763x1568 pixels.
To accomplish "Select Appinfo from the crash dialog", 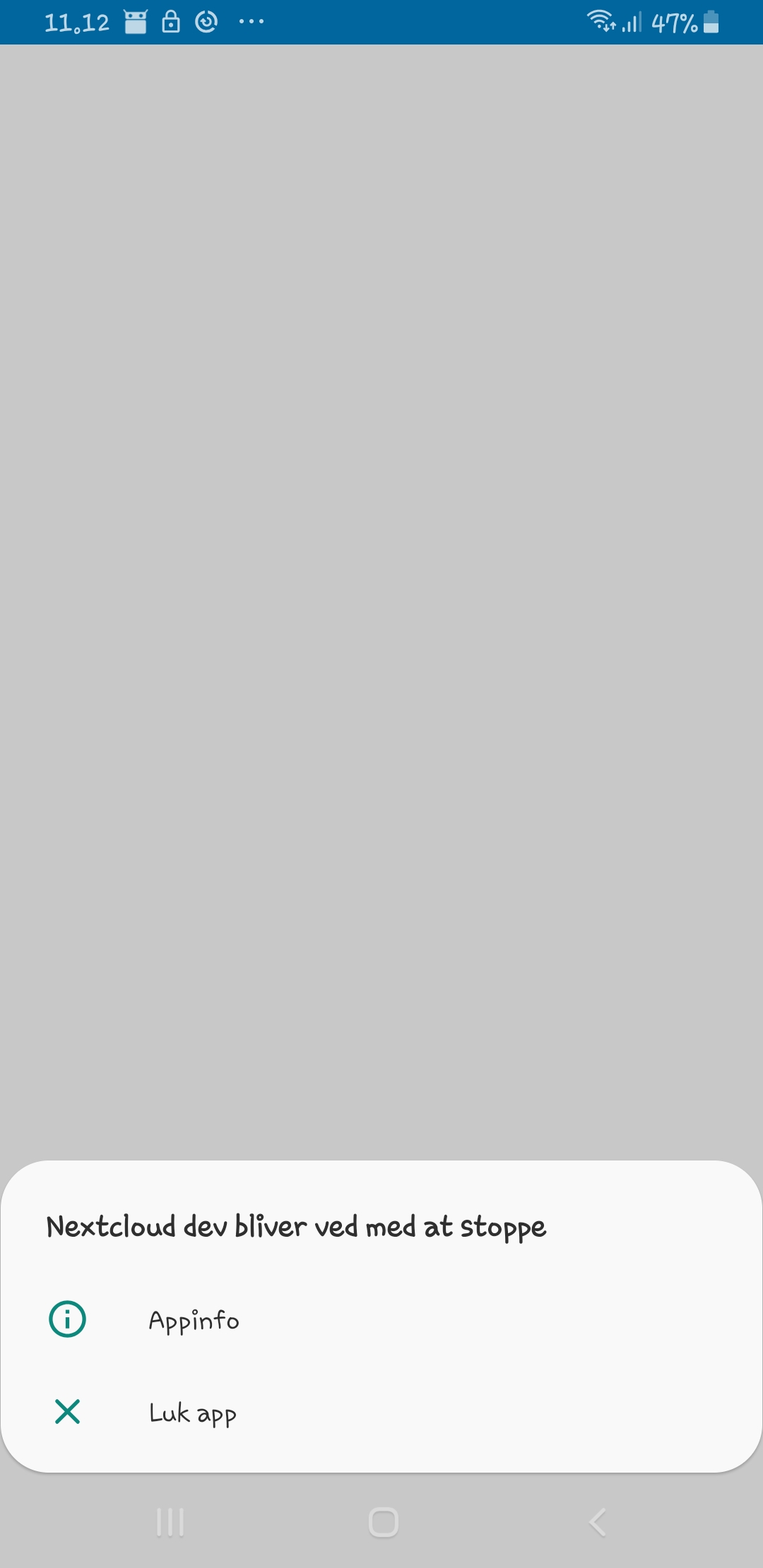I will pos(194,1318).
